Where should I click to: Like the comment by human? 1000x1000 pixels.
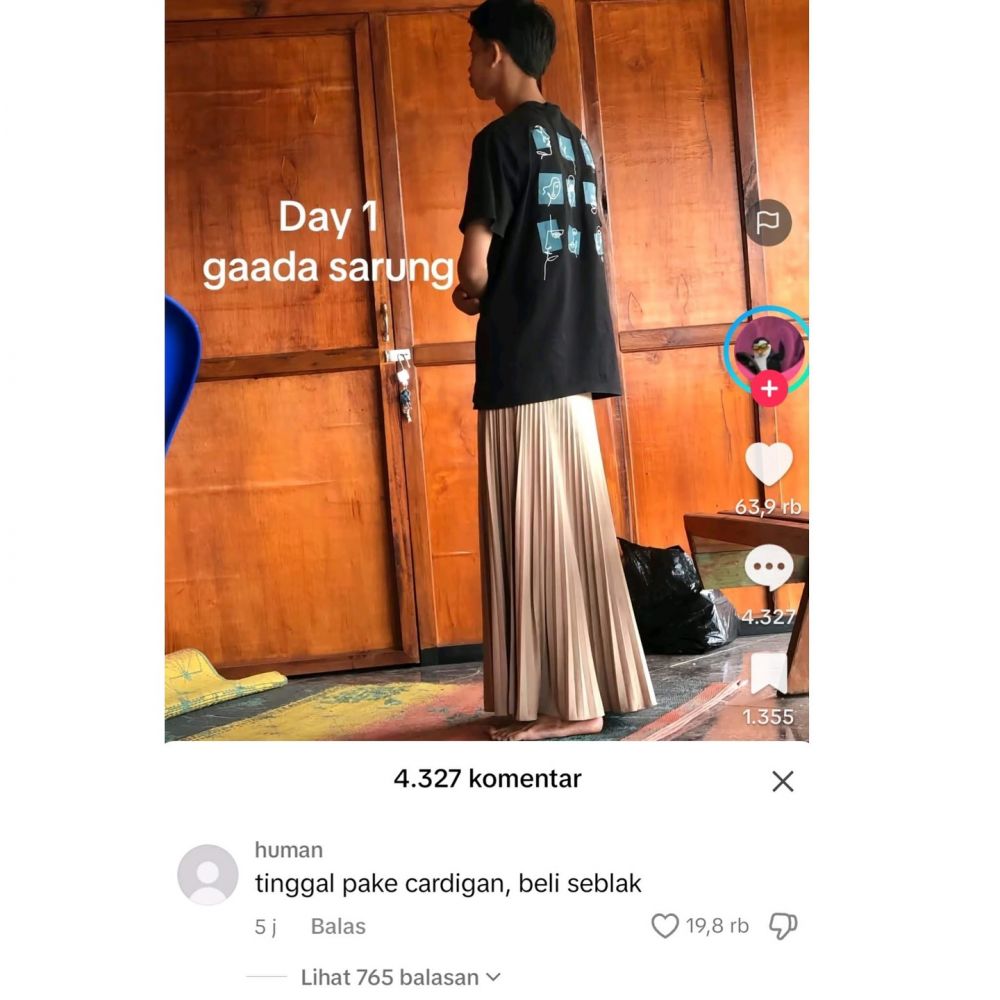[x=665, y=926]
